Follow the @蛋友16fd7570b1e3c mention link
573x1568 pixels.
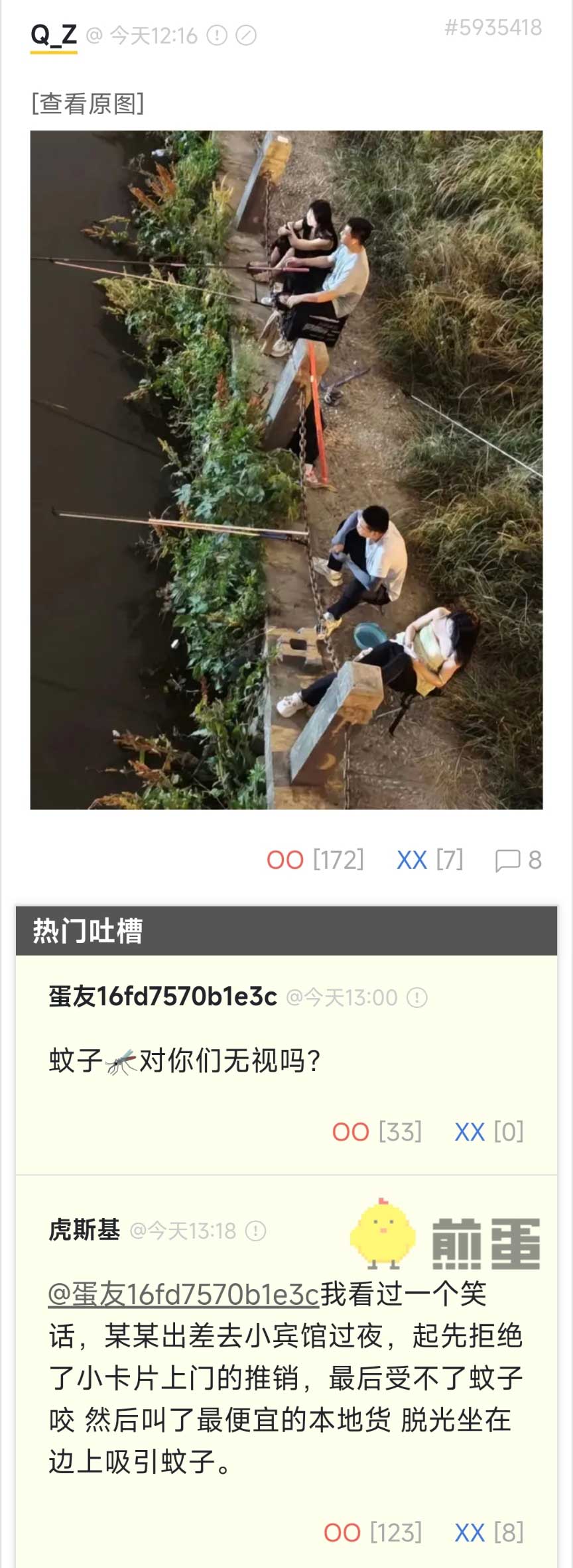(184, 1294)
